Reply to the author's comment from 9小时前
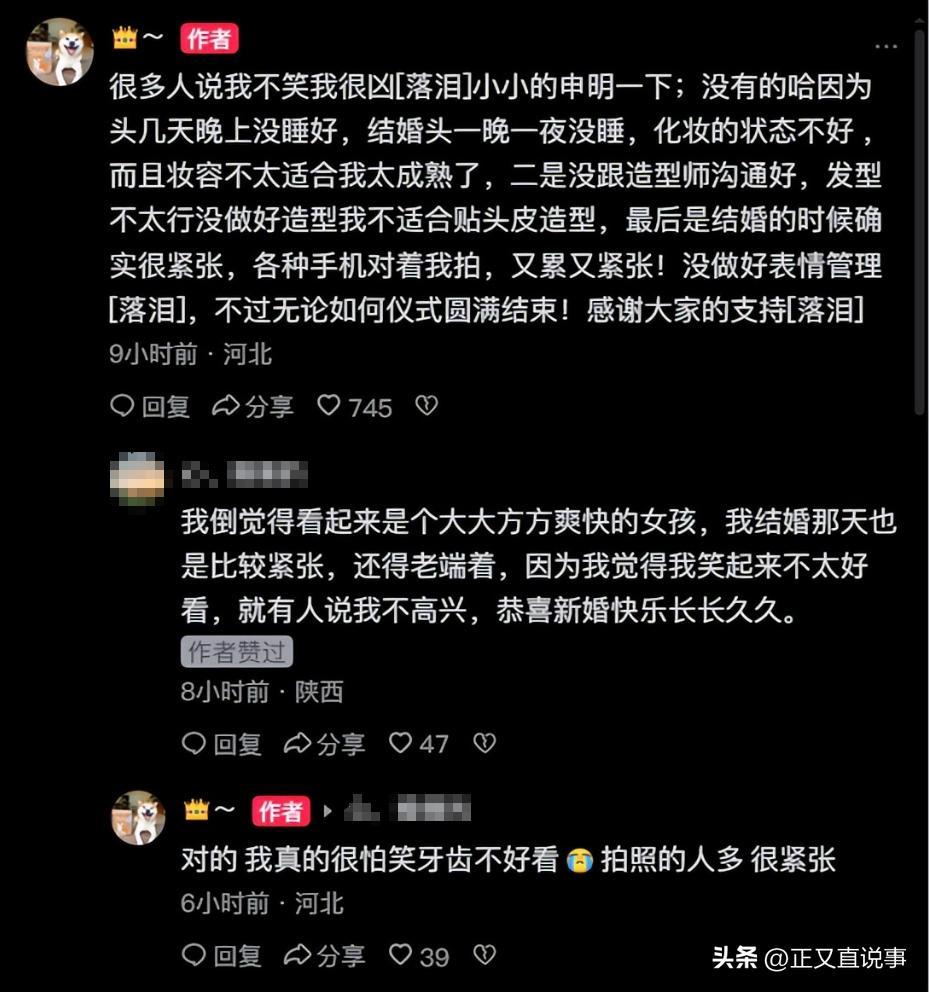This screenshot has width=929, height=992. (150, 406)
